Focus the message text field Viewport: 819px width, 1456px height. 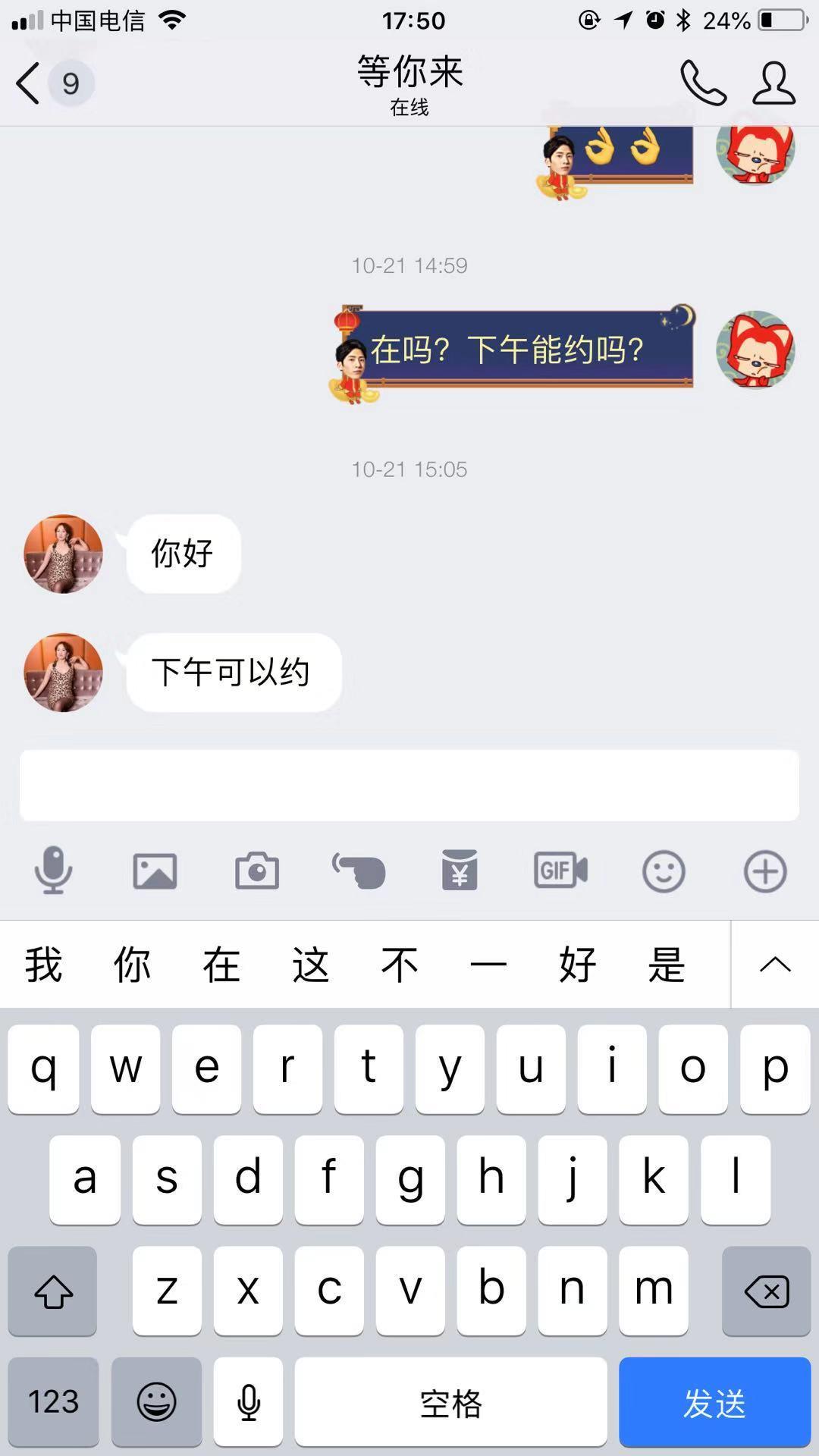coord(409,786)
